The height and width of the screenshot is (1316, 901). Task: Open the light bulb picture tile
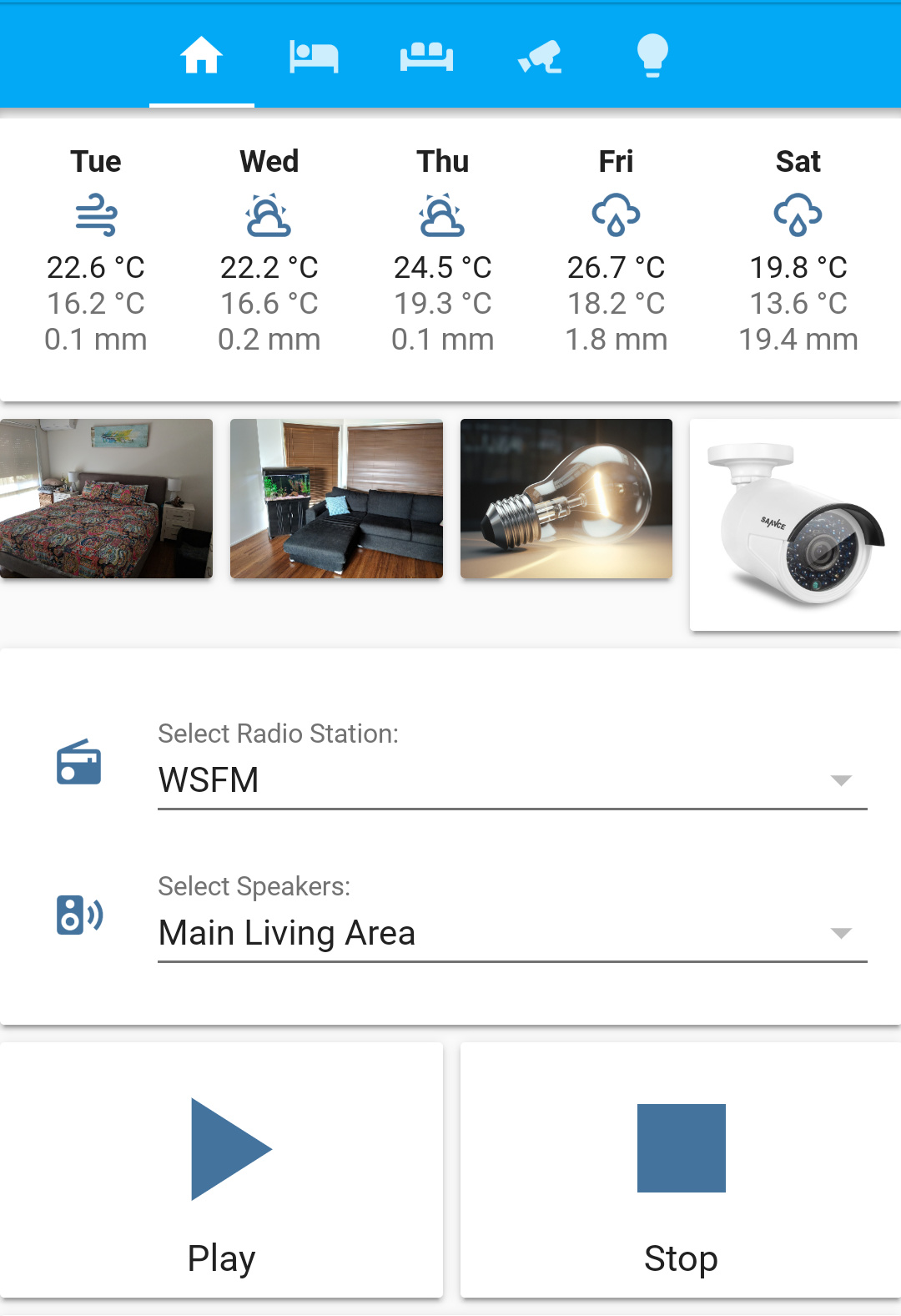coord(566,498)
